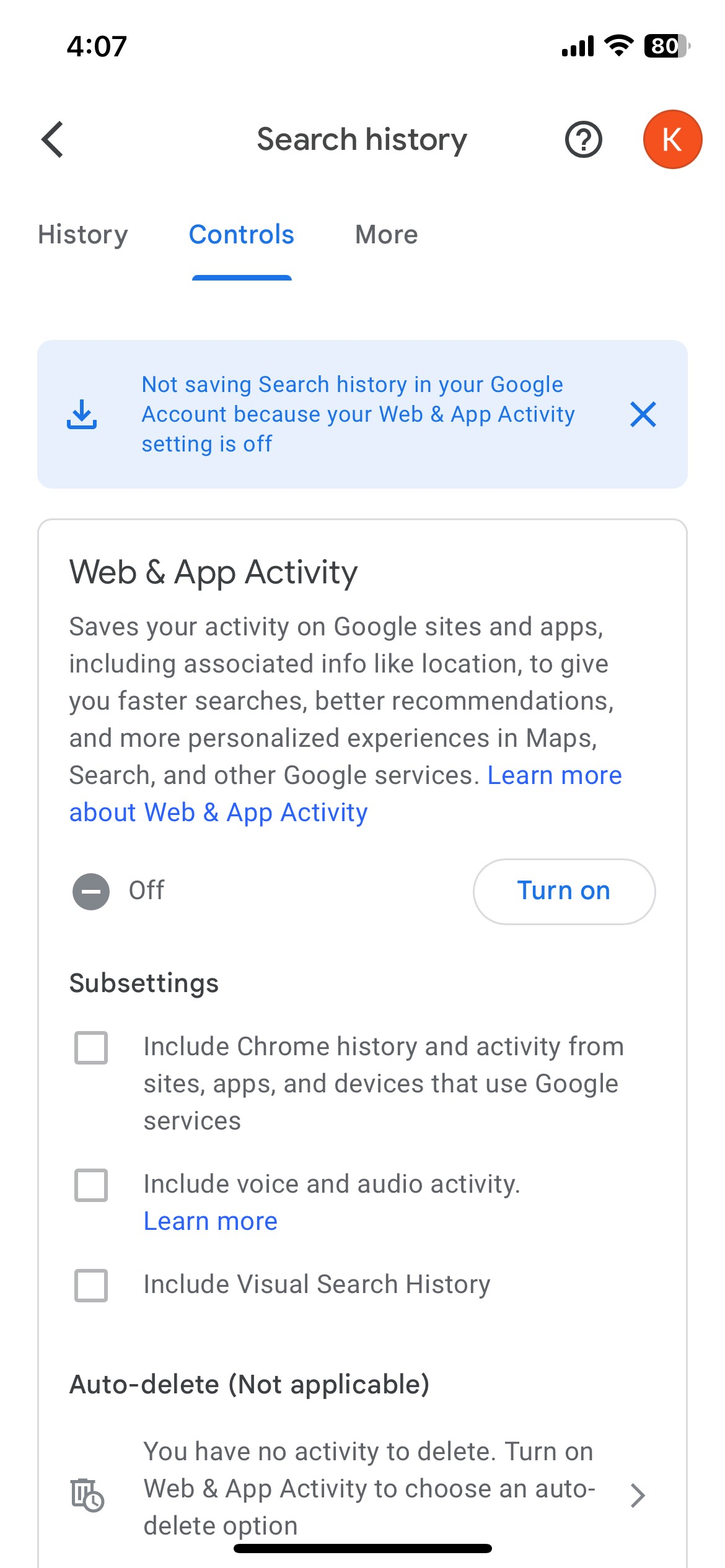This screenshot has width=725, height=1568.
Task: Dismiss the not saving Search history banner
Action: 643,414
